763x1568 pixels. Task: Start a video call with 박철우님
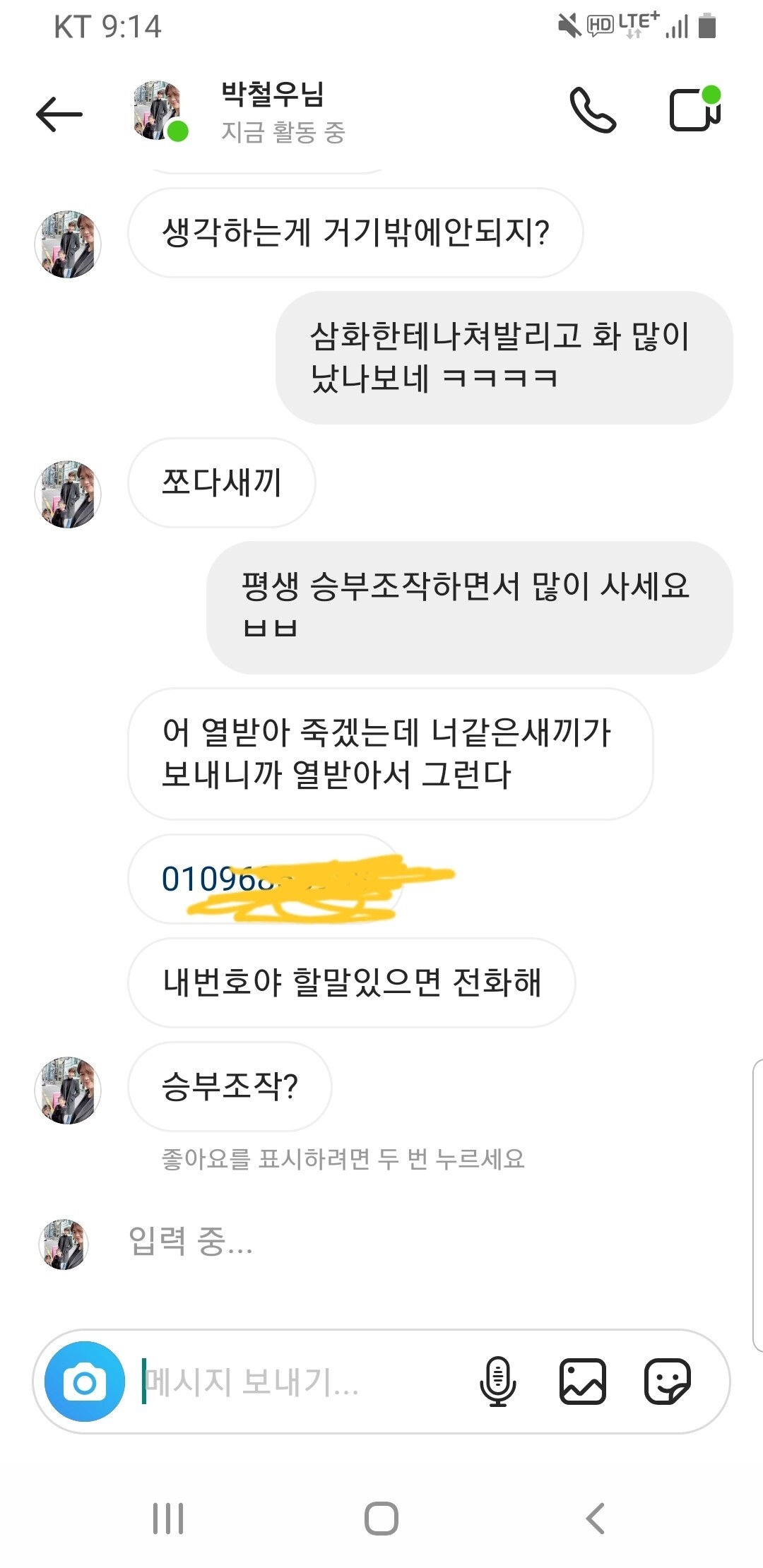click(x=694, y=109)
